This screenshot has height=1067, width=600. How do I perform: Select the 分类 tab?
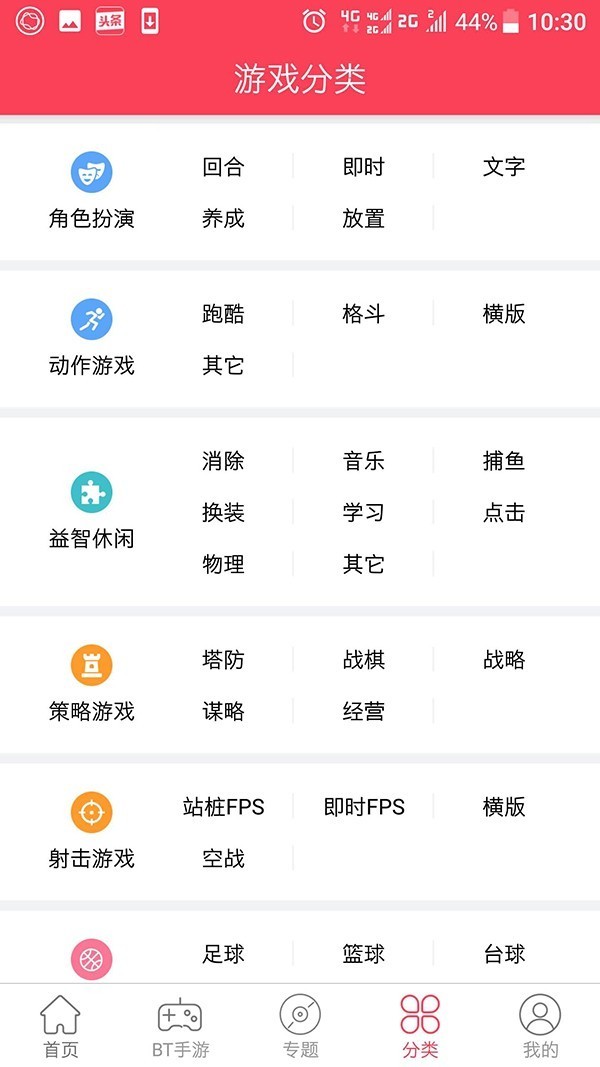420,1026
